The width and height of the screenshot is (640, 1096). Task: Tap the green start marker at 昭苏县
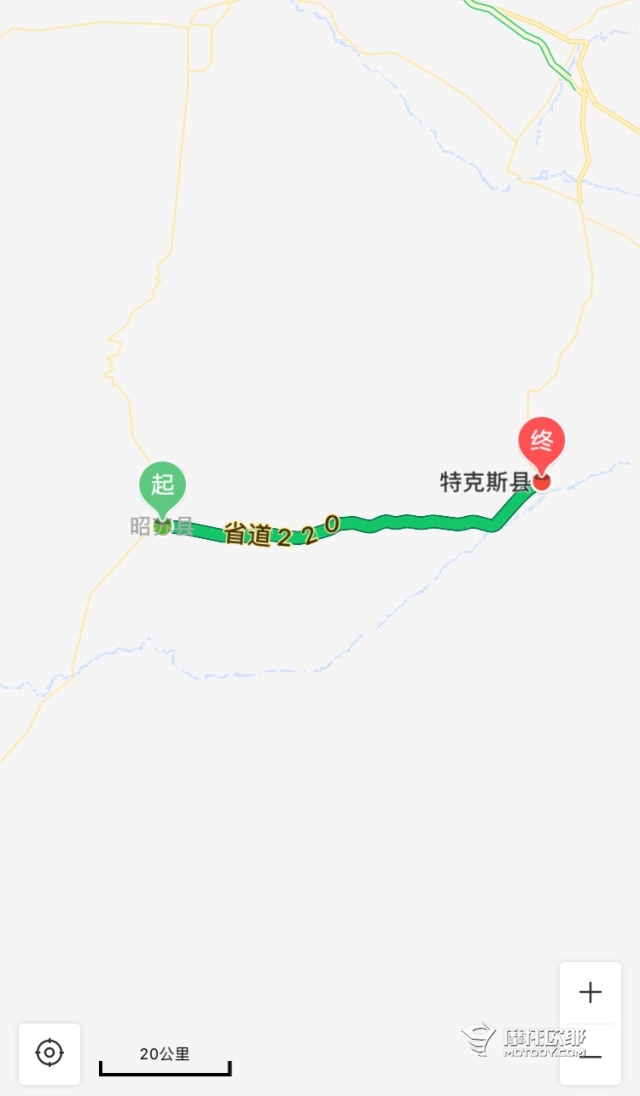[162, 487]
